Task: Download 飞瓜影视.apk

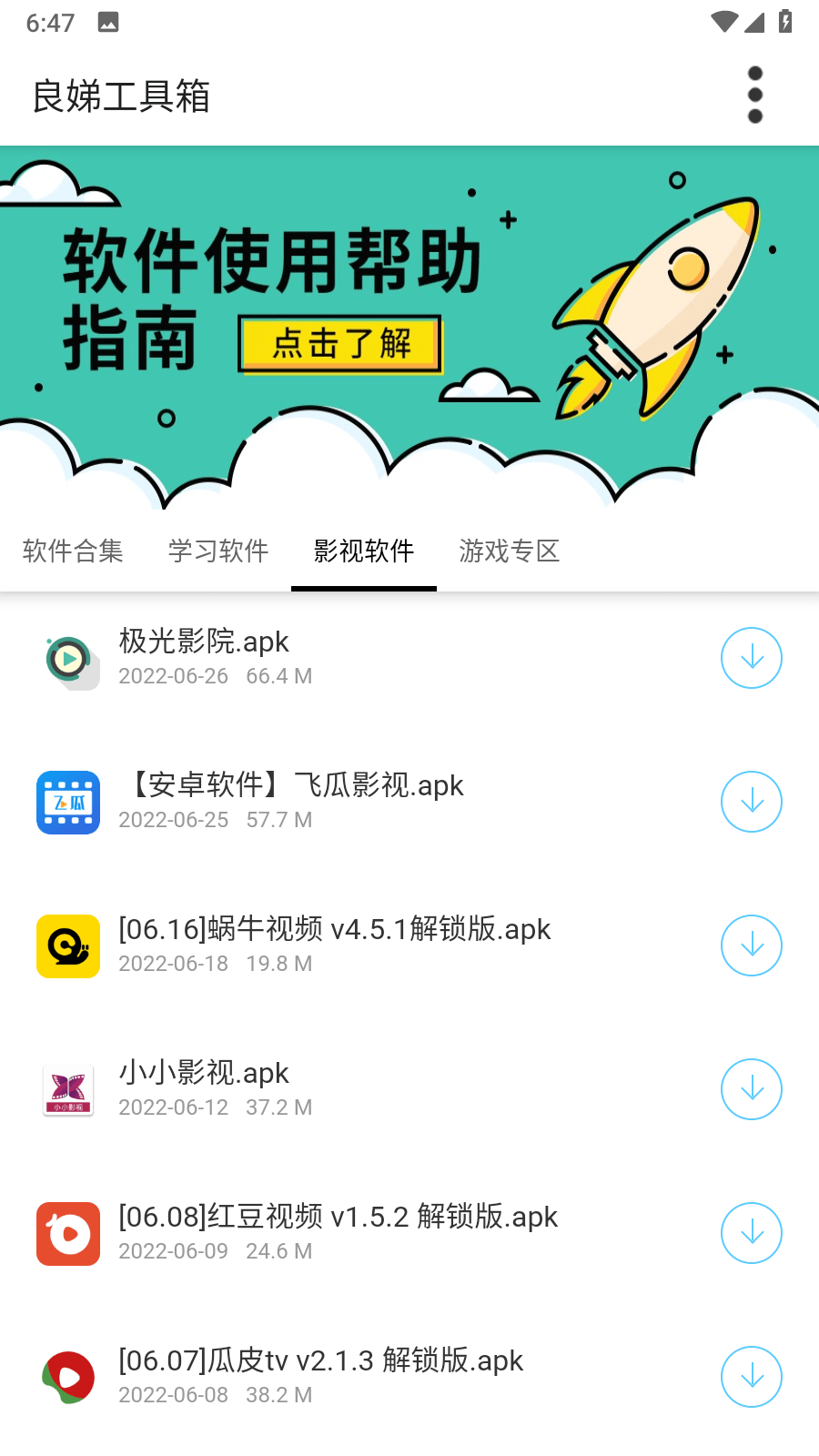Action: [751, 802]
